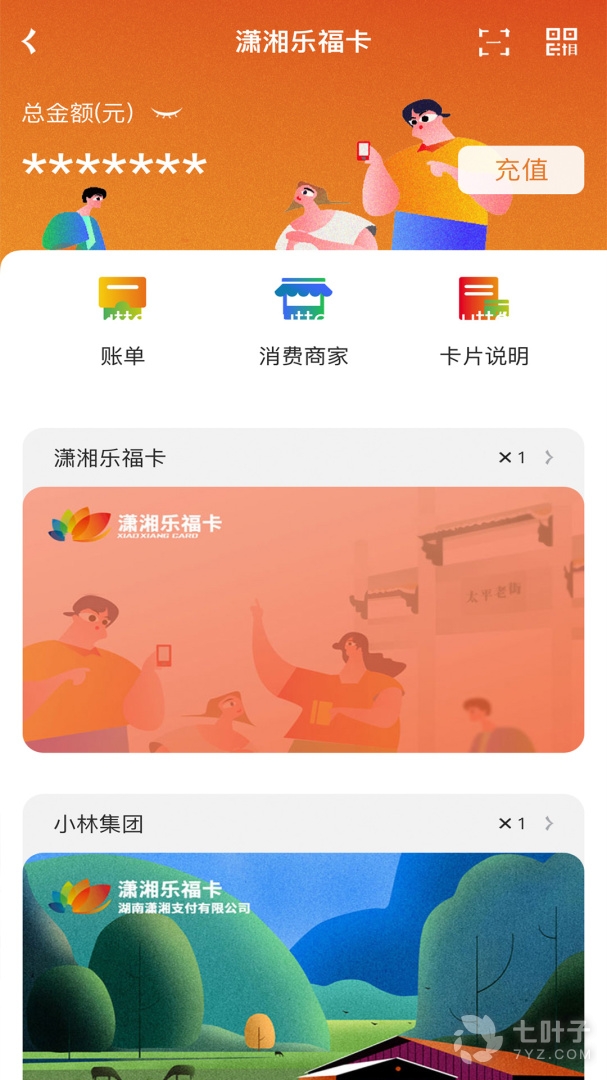Expand the 小林集团 card group row
The height and width of the screenshot is (1080, 607).
303,824
